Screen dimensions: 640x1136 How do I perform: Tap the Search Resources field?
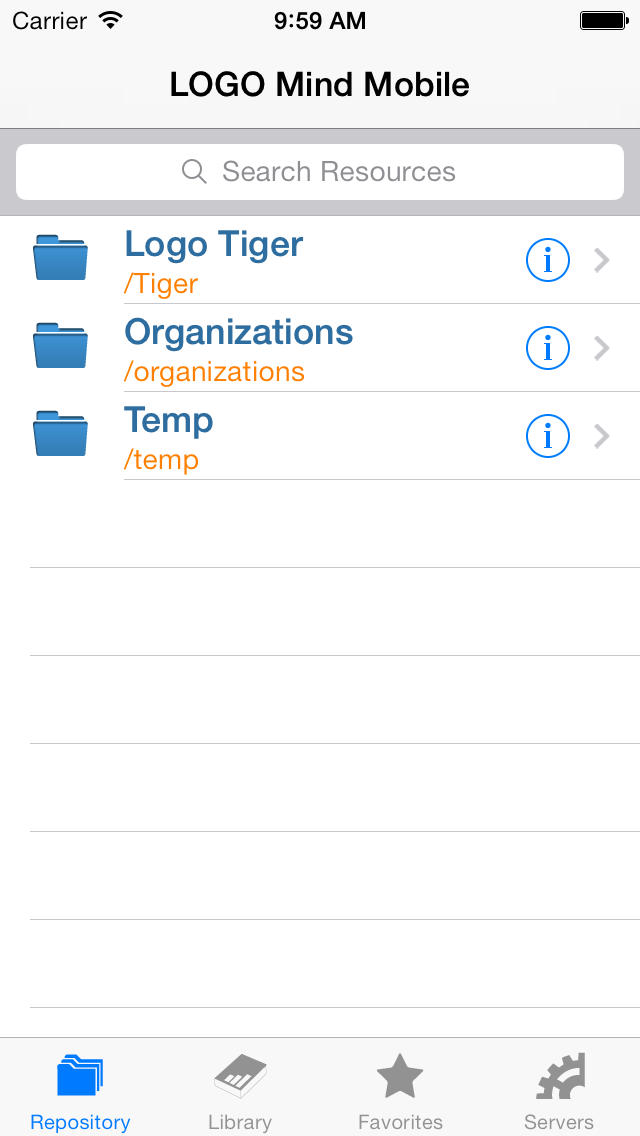pos(320,172)
